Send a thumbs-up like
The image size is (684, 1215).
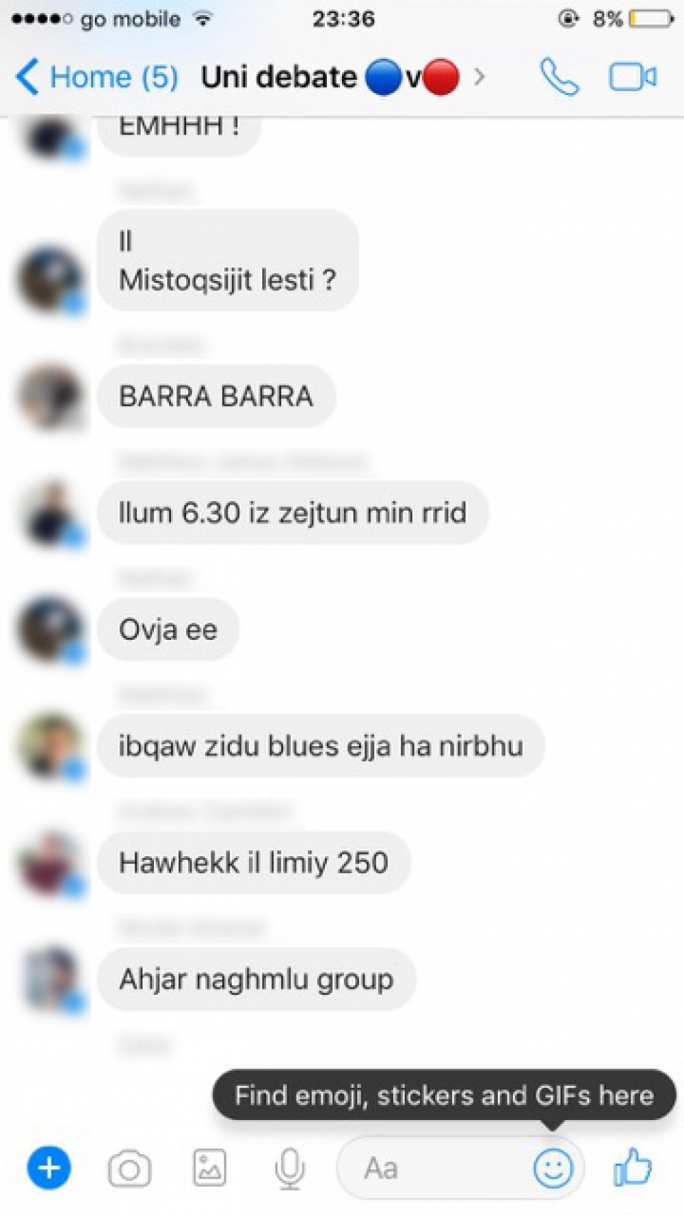click(633, 1167)
